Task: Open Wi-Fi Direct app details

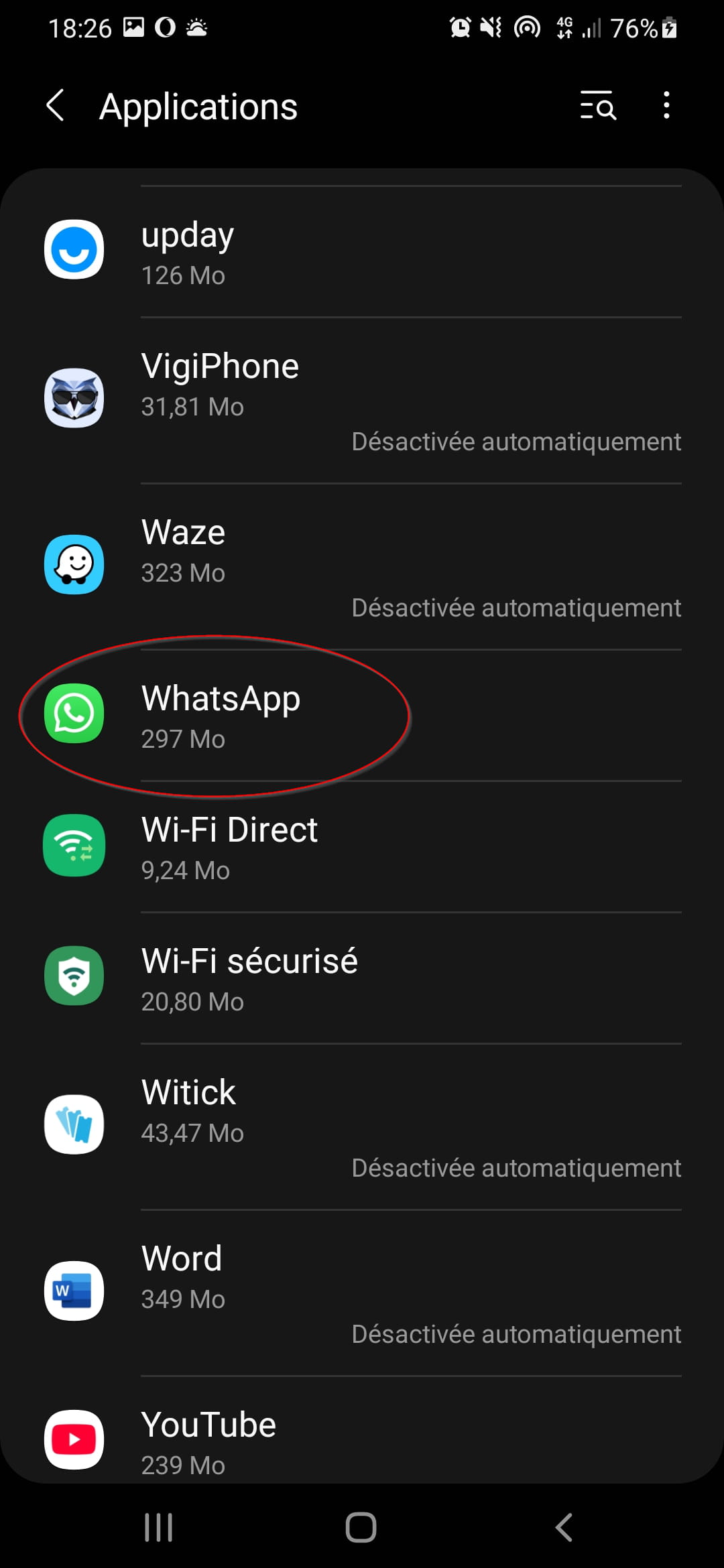Action: point(362,847)
